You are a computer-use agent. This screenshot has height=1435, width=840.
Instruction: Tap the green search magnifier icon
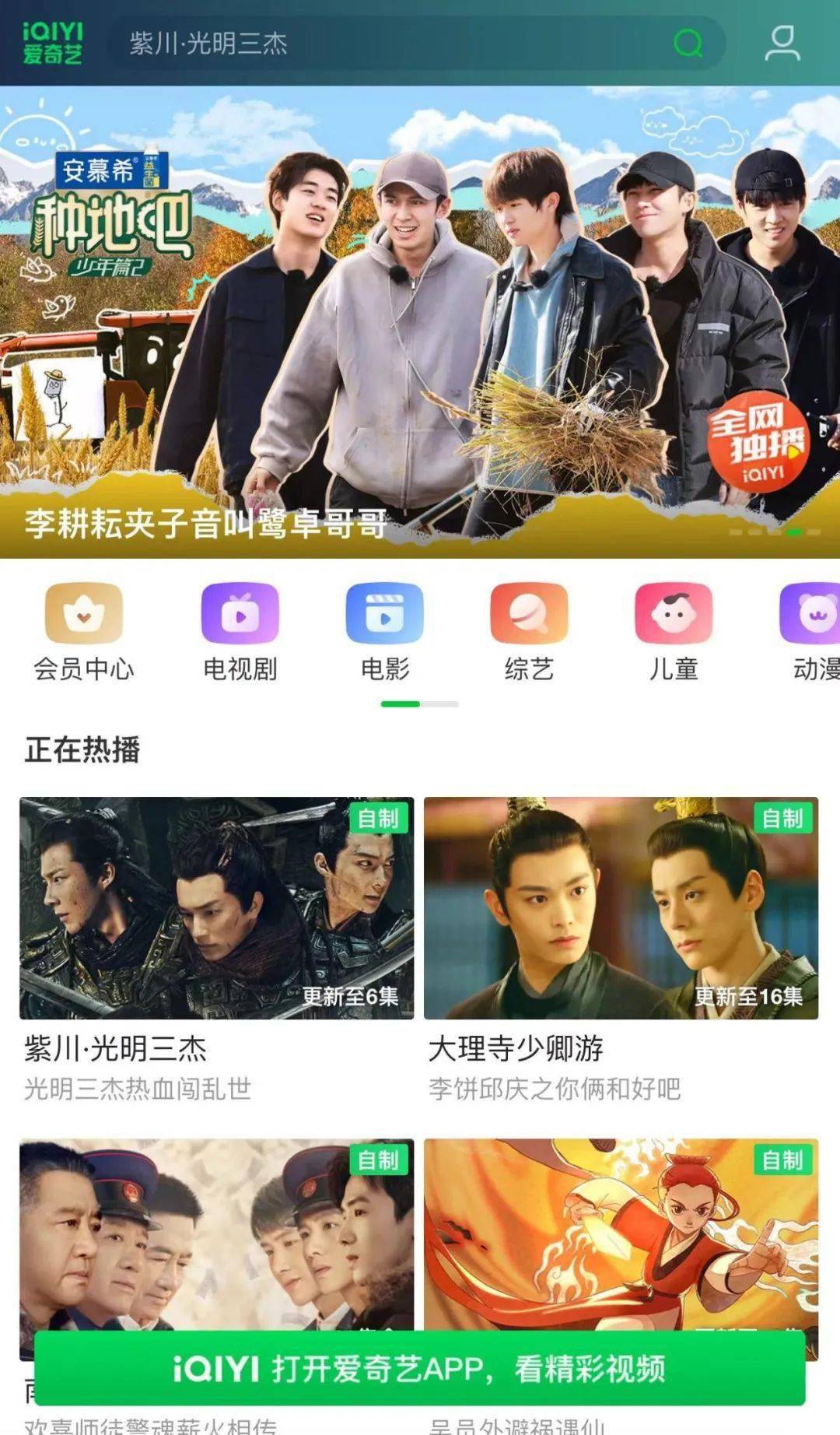click(x=688, y=43)
